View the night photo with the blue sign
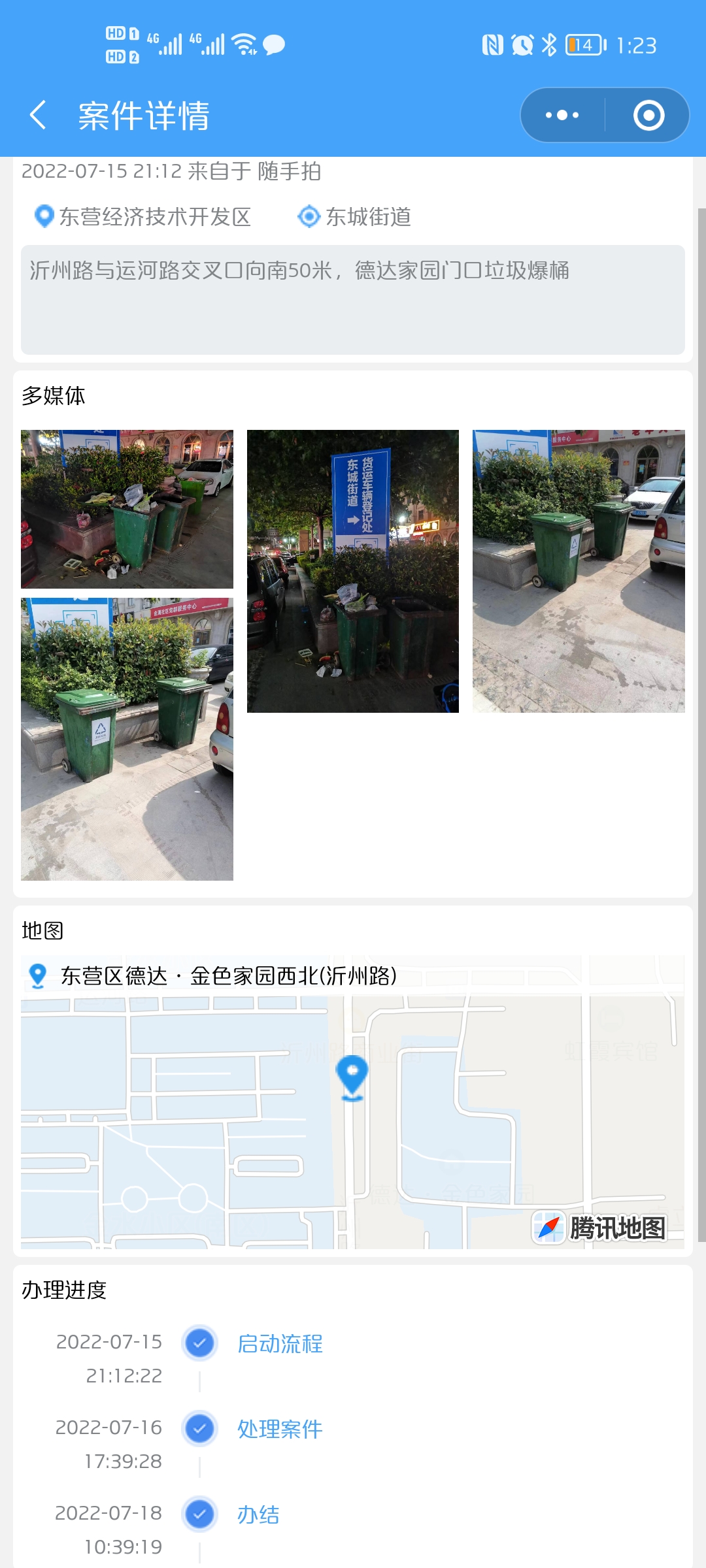Viewport: 706px width, 1568px height. tap(353, 571)
